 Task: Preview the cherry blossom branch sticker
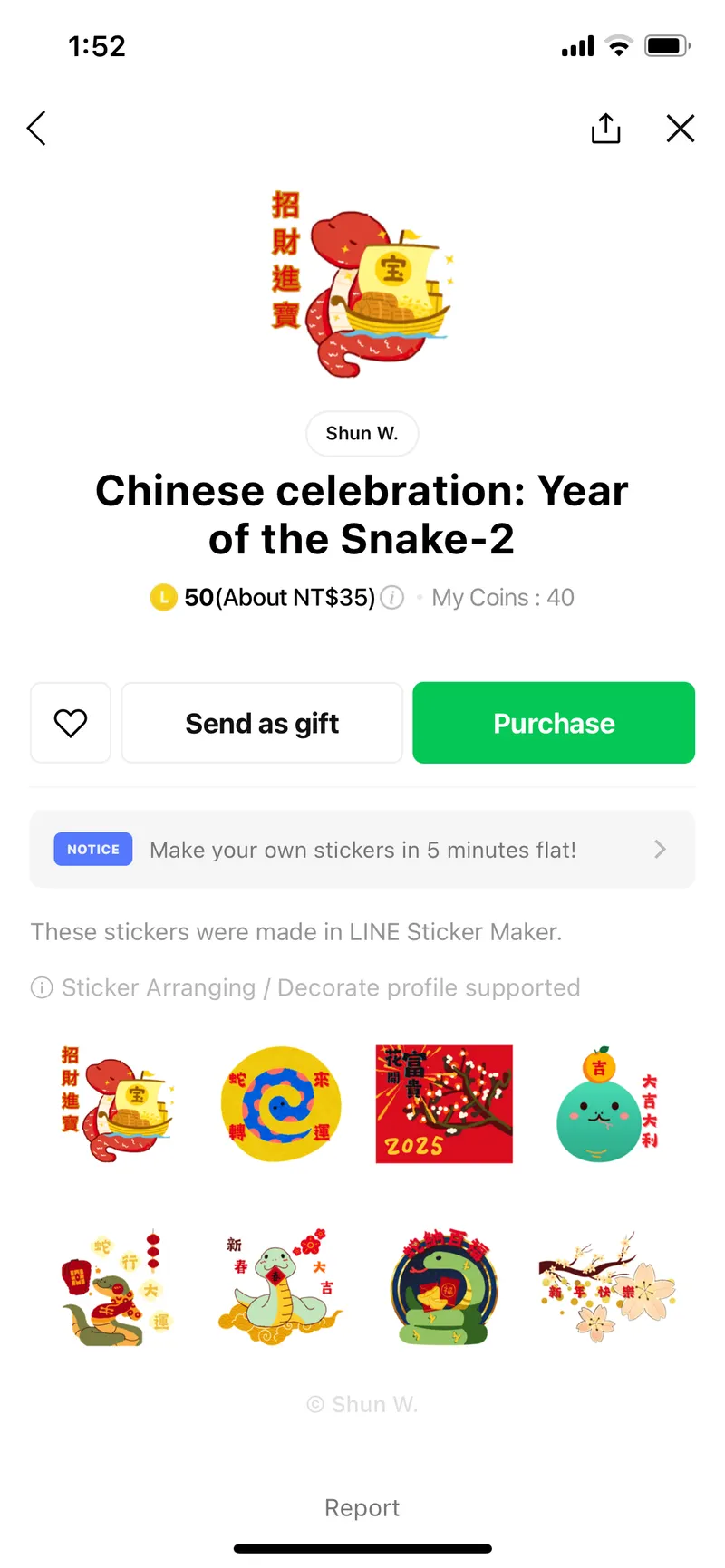pyautogui.click(x=605, y=1287)
